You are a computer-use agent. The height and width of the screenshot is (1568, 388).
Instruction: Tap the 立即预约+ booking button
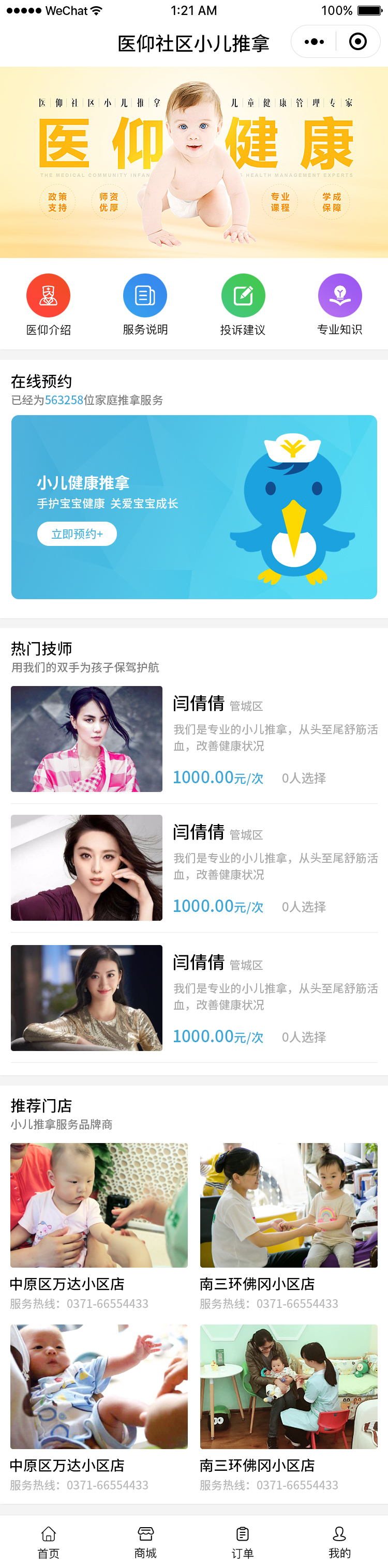pyautogui.click(x=77, y=534)
